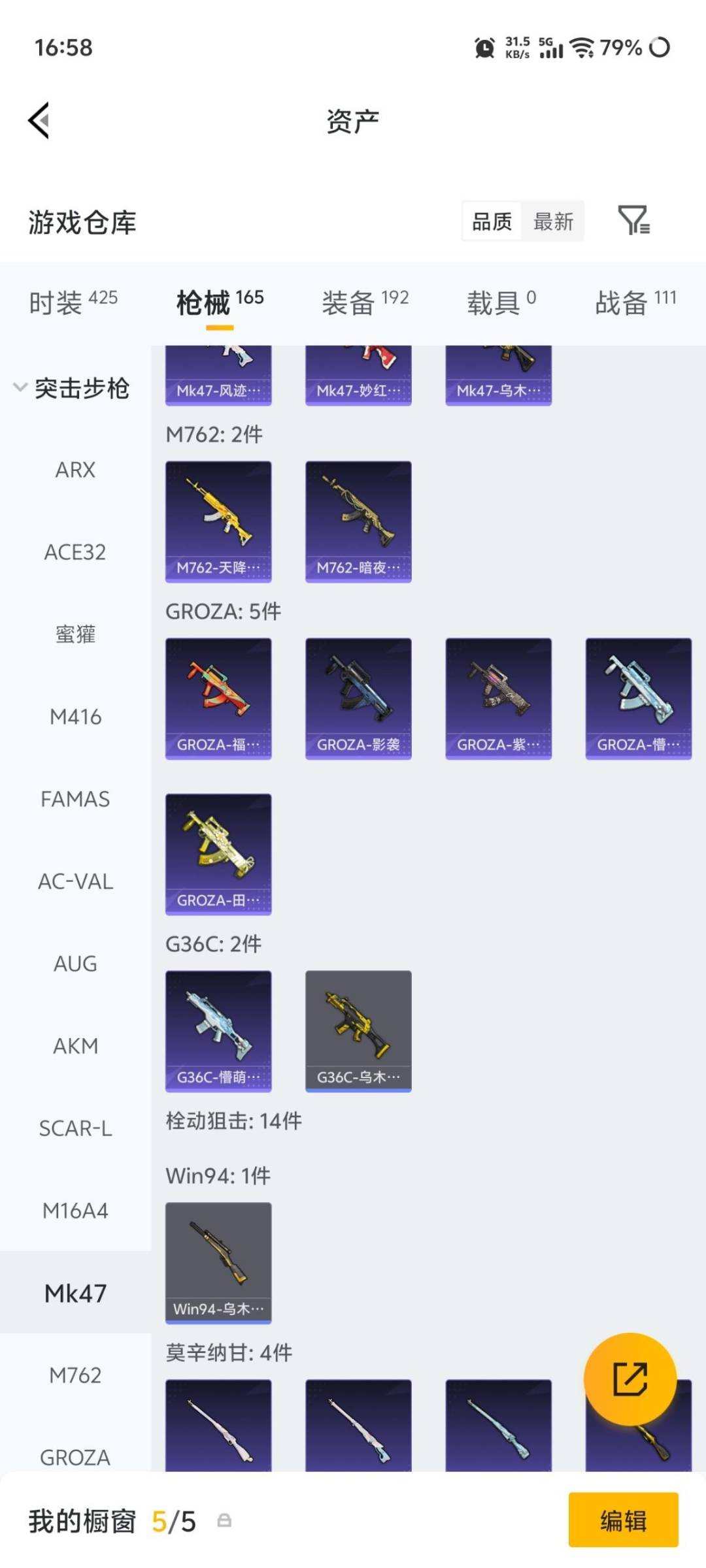Image resolution: width=706 pixels, height=1568 pixels.
Task: Select SCAR-L in the sidebar
Action: 75,1128
